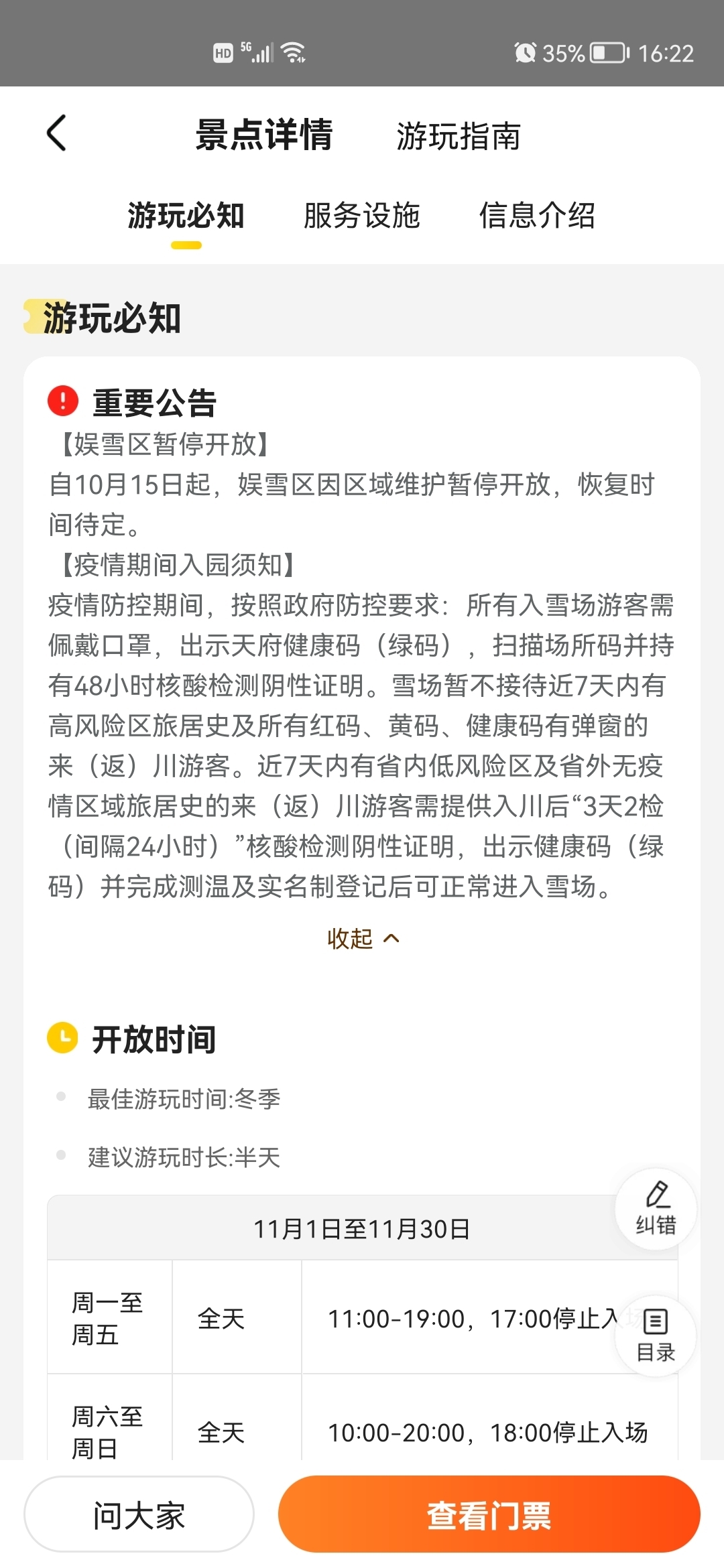Select the 游玩必知 sub-tab
Image resolution: width=724 pixels, height=1568 pixels.
coord(186,216)
